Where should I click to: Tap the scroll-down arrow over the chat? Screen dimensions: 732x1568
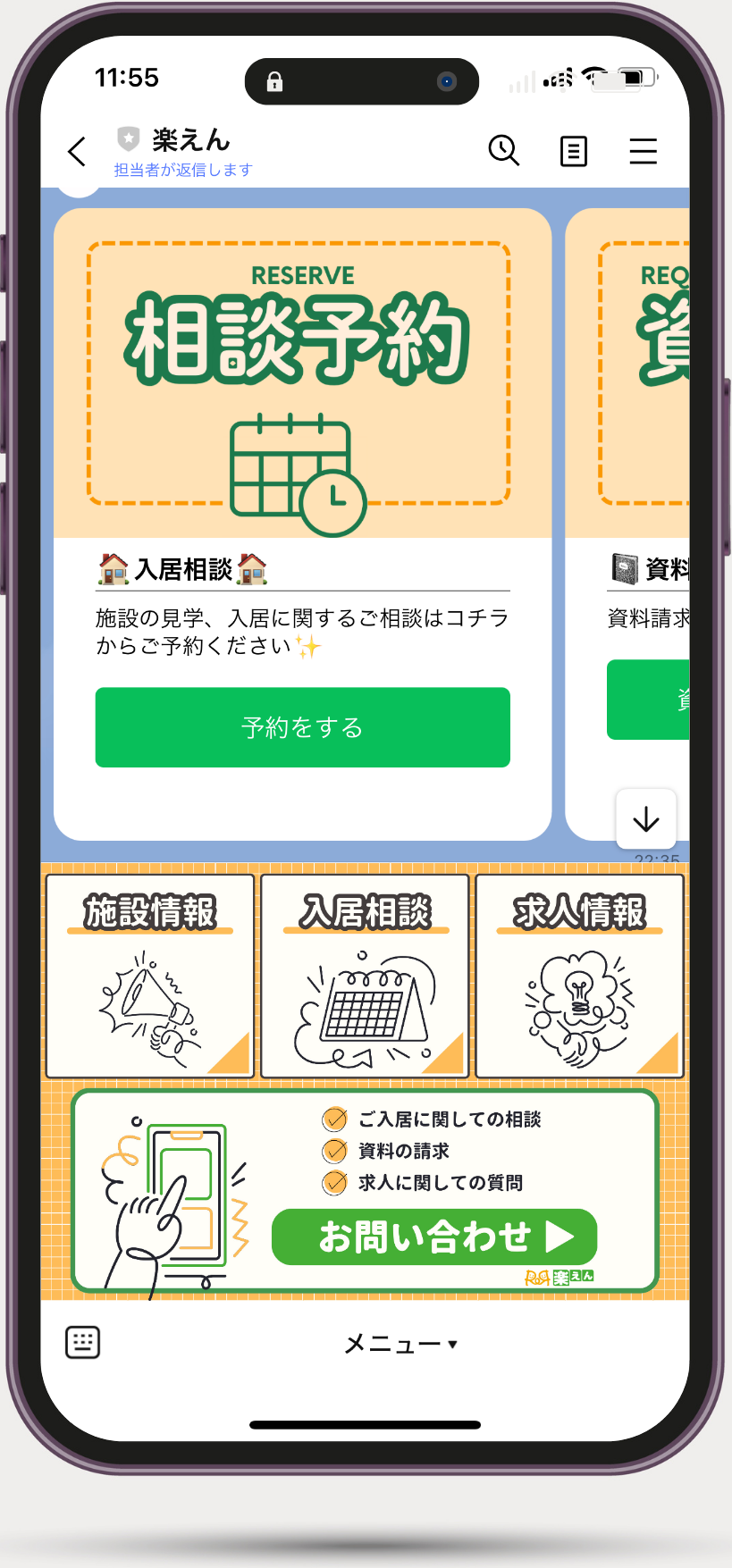(645, 819)
